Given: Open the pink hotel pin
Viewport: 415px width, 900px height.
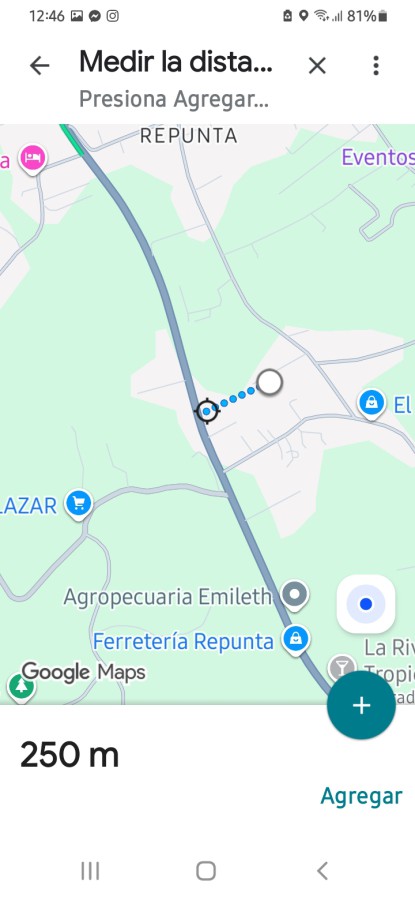Looking at the screenshot, I should 33,157.
